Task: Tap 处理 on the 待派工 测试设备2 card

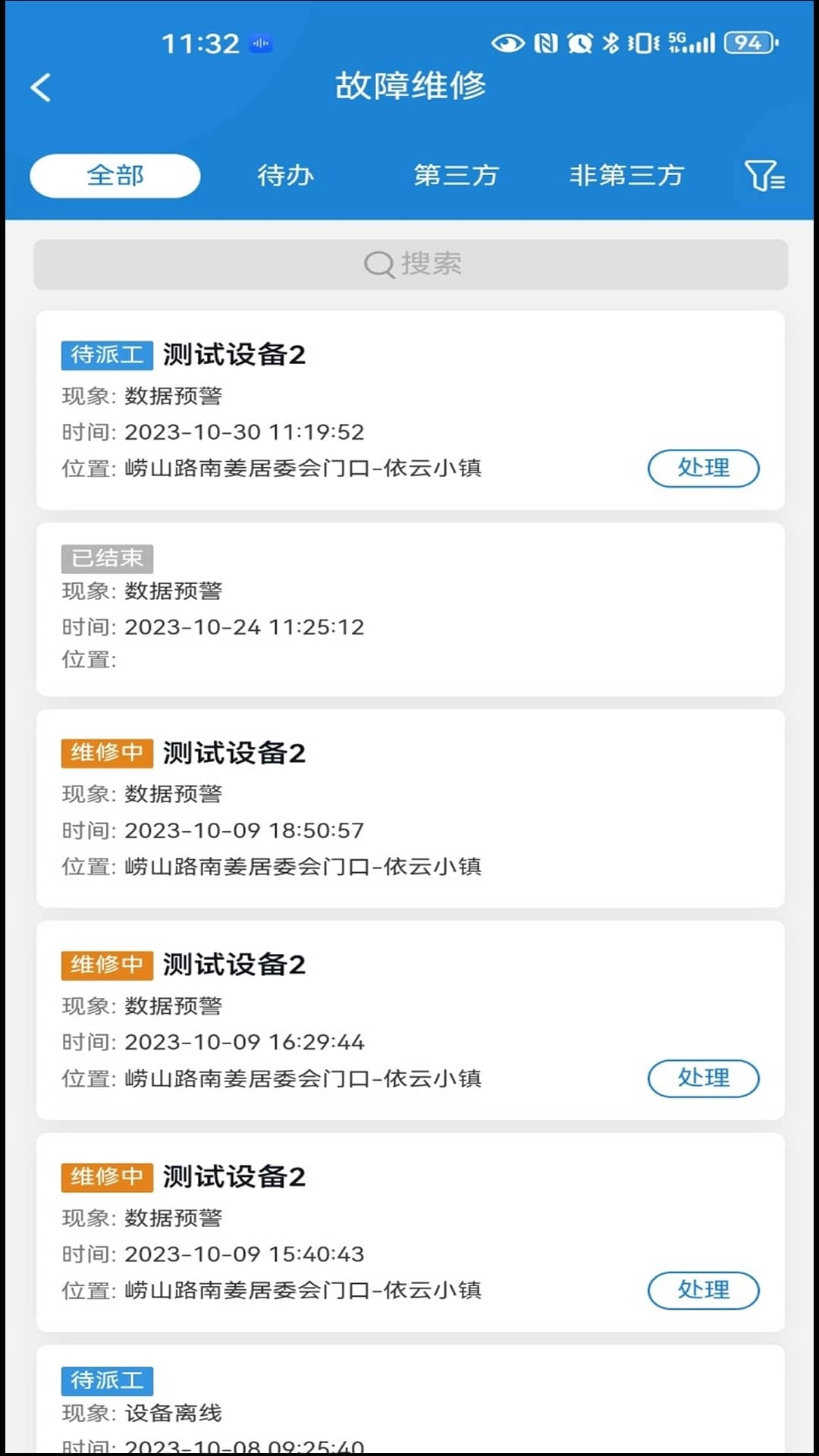Action: 704,468
